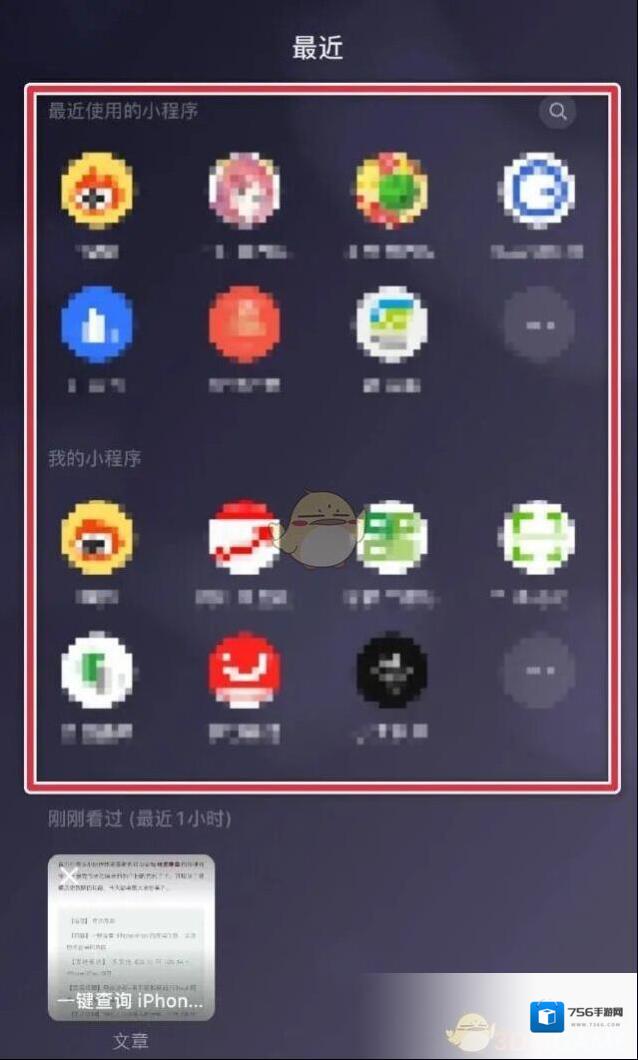
Task: Open the red smiley-face mini program
Action: 244,670
